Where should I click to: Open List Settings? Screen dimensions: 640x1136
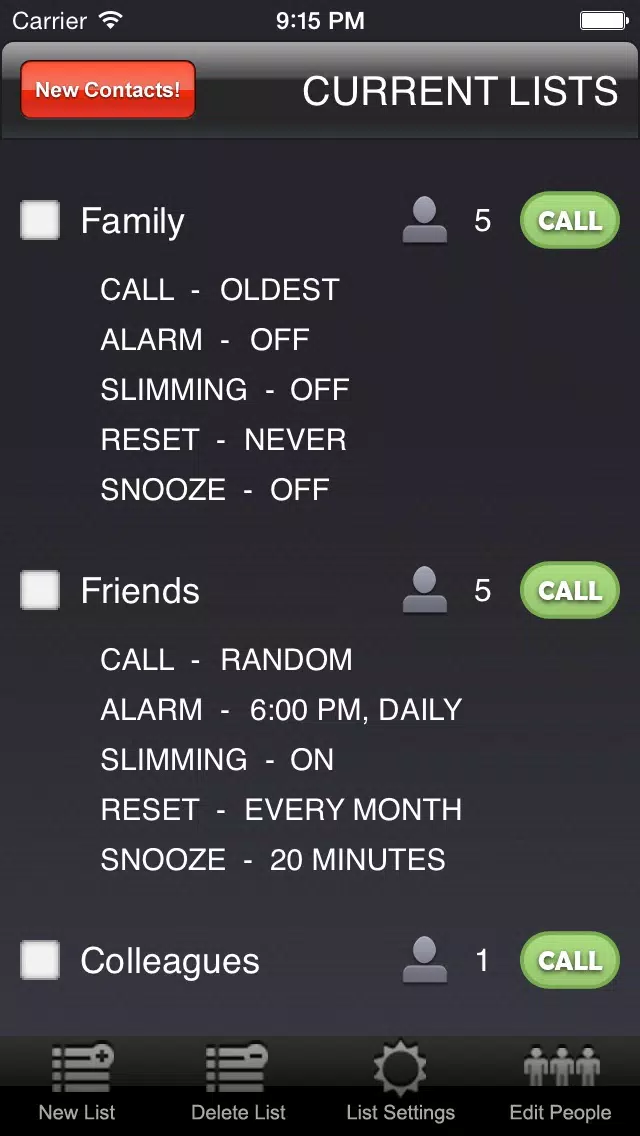click(400, 1084)
